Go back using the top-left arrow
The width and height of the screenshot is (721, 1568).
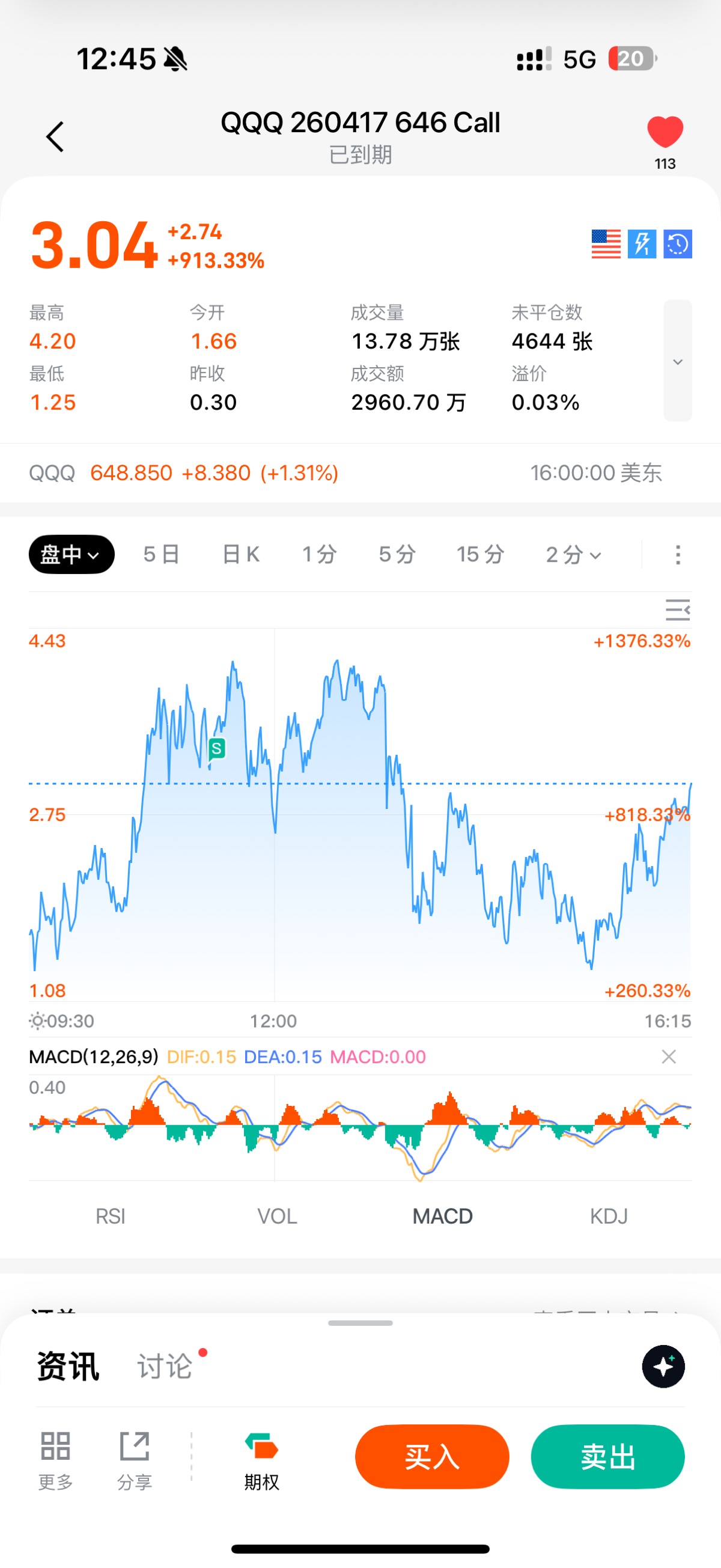click(55, 136)
